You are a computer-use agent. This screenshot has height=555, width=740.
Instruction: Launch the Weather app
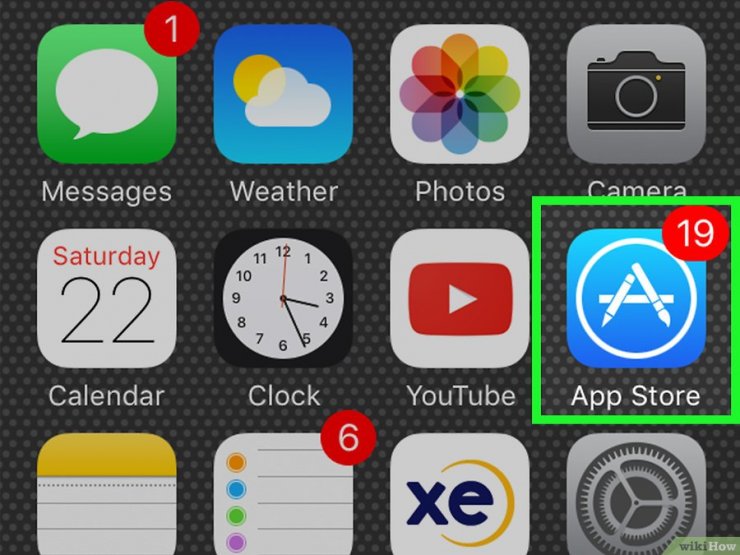coord(283,94)
